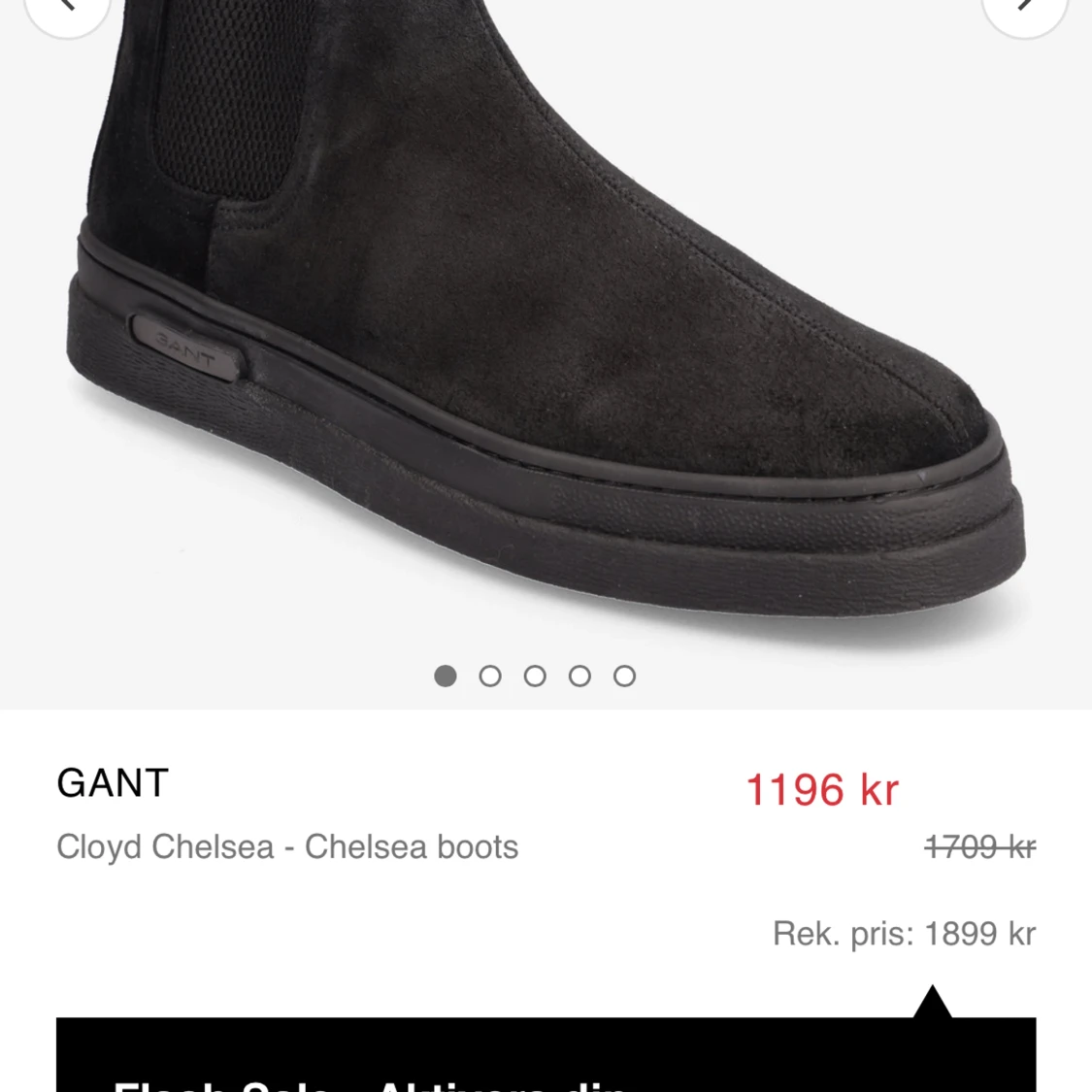This screenshot has width=1092, height=1092.
Task: Jump to the fifth image dot
Action: (x=624, y=677)
